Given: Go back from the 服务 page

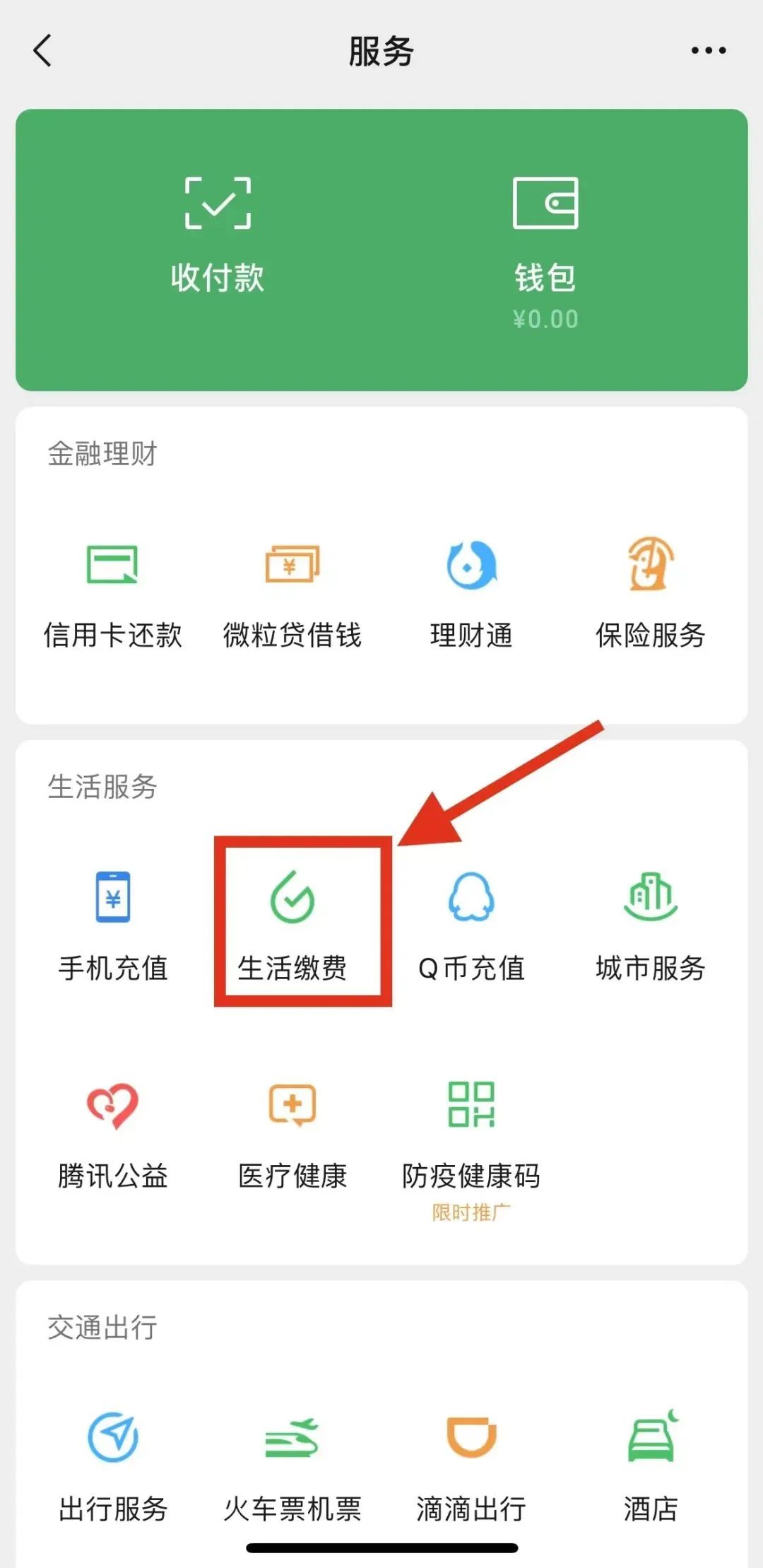Looking at the screenshot, I should coord(43,51).
